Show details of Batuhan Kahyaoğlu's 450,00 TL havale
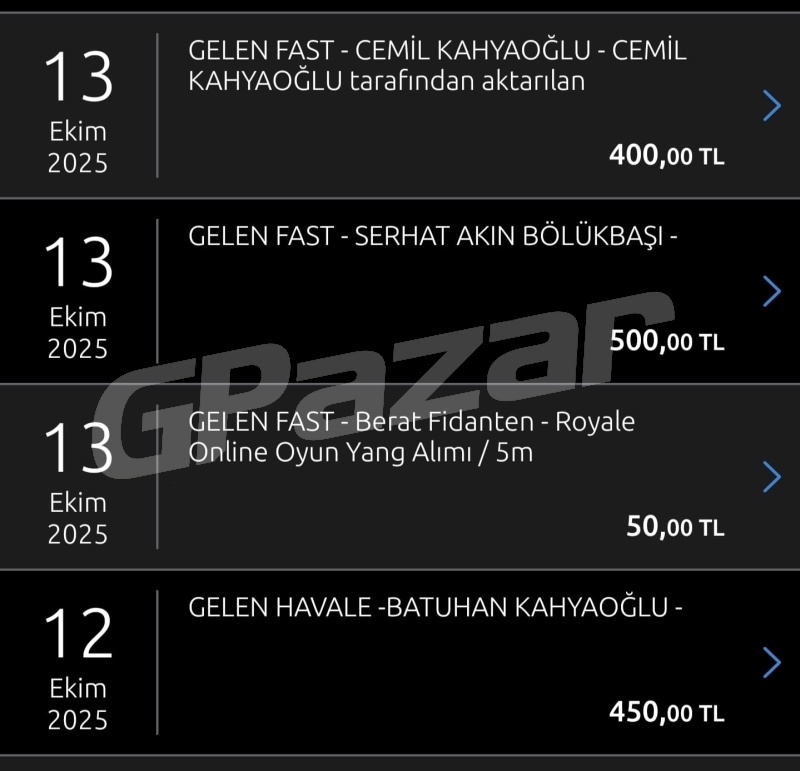Screen dimensions: 800x771 tap(770, 662)
